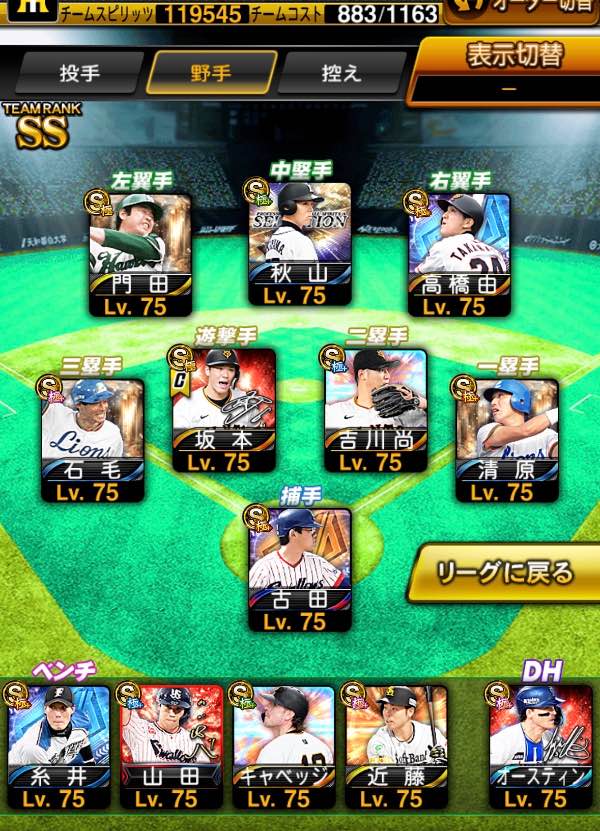Screen dimensions: 600x831
Task: Tap the 表示切替 button
Action: click(x=507, y=72)
